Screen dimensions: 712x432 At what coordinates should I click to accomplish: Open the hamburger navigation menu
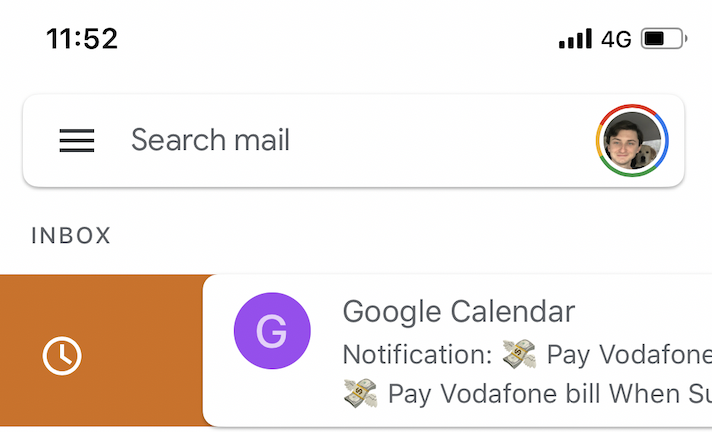tap(77, 141)
